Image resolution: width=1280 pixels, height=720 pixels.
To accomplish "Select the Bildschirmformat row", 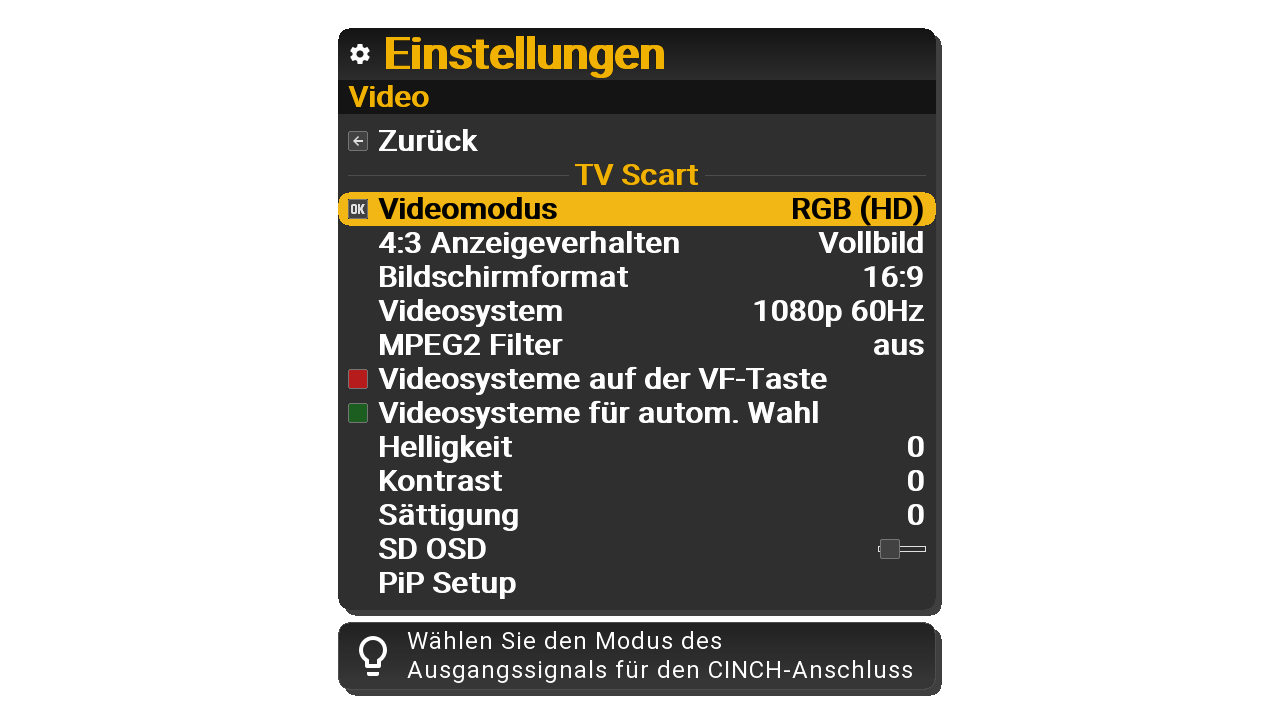I will click(x=636, y=277).
